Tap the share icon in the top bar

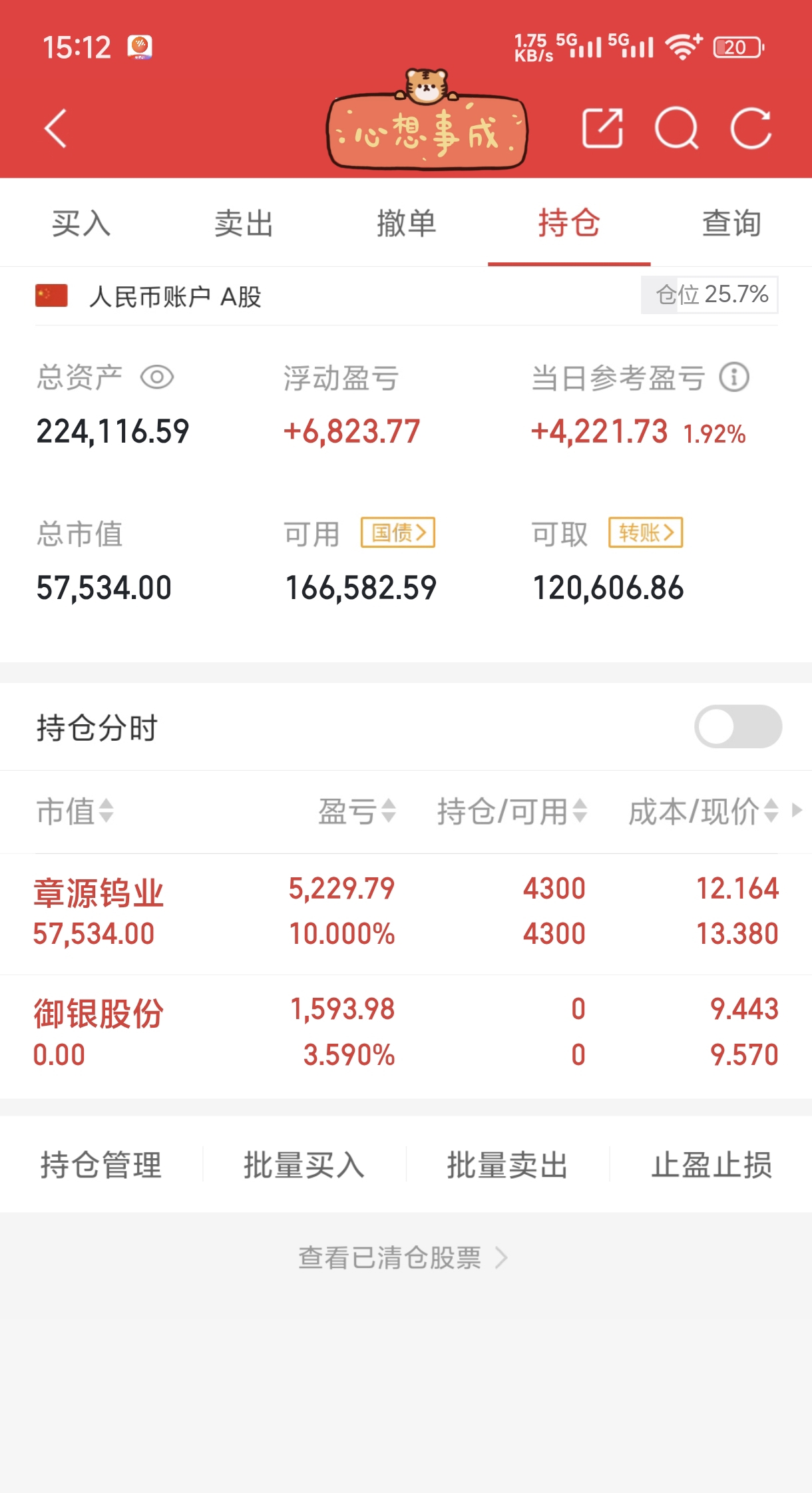tap(602, 128)
